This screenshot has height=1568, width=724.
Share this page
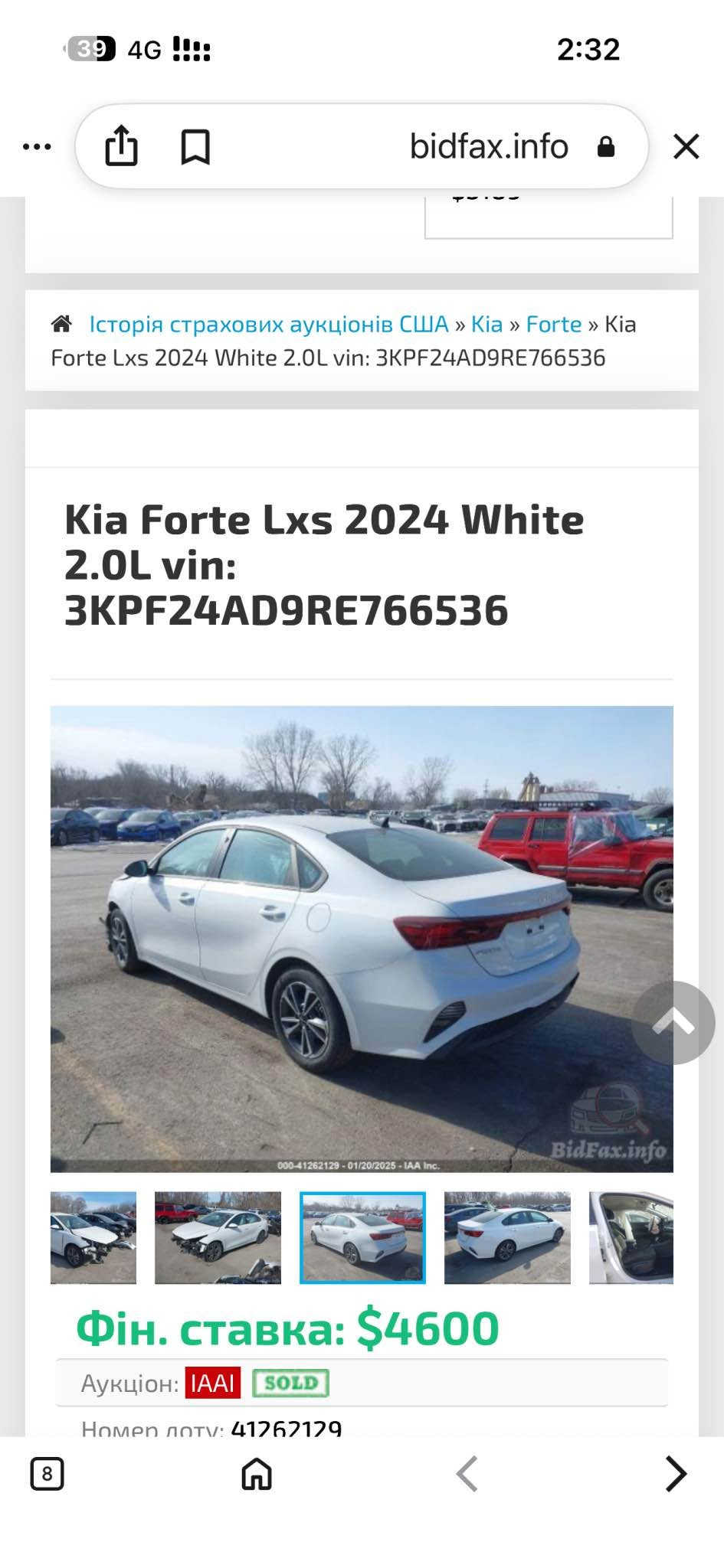[x=121, y=145]
